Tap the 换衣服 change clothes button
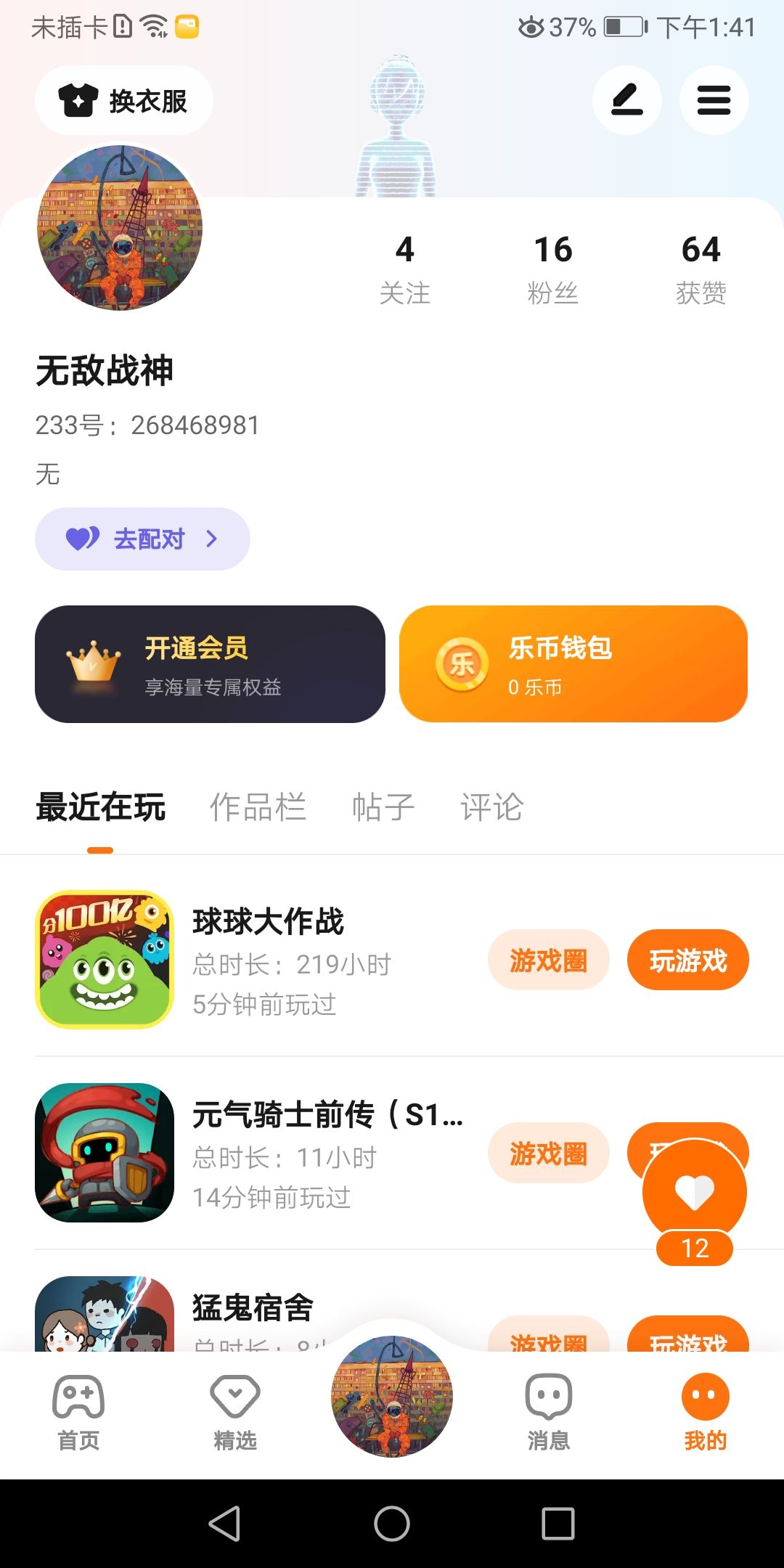This screenshot has width=784, height=1568. point(124,100)
